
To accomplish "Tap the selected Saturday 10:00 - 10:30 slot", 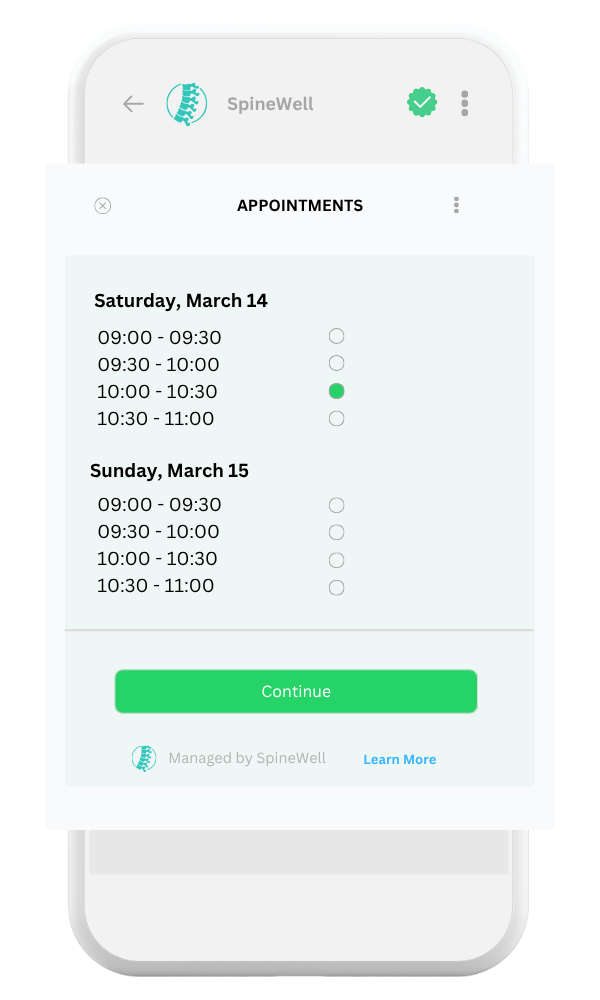I will [337, 391].
